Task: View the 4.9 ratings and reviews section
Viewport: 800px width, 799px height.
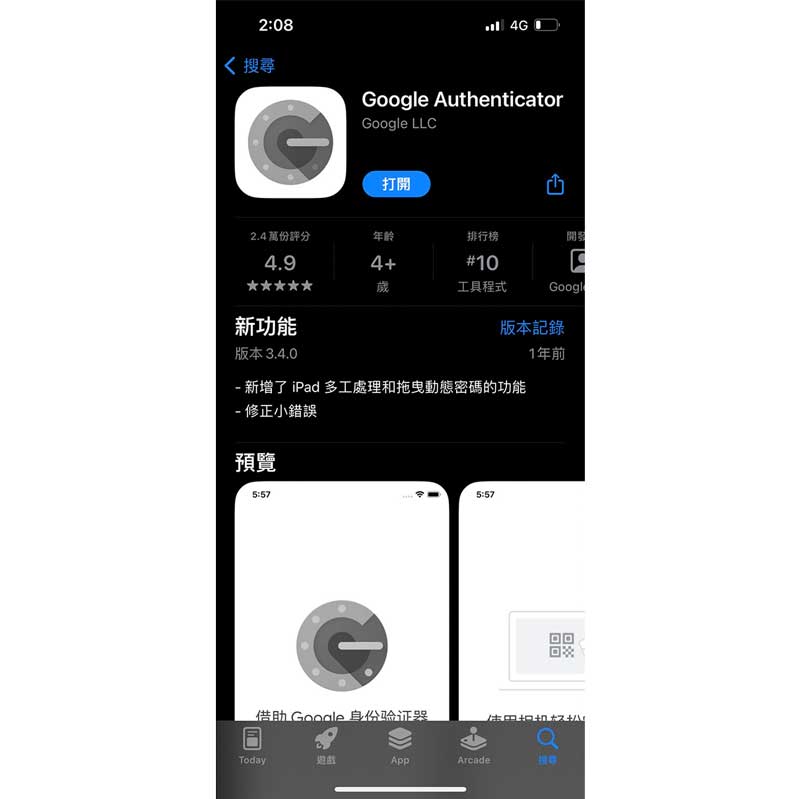Action: click(x=280, y=263)
